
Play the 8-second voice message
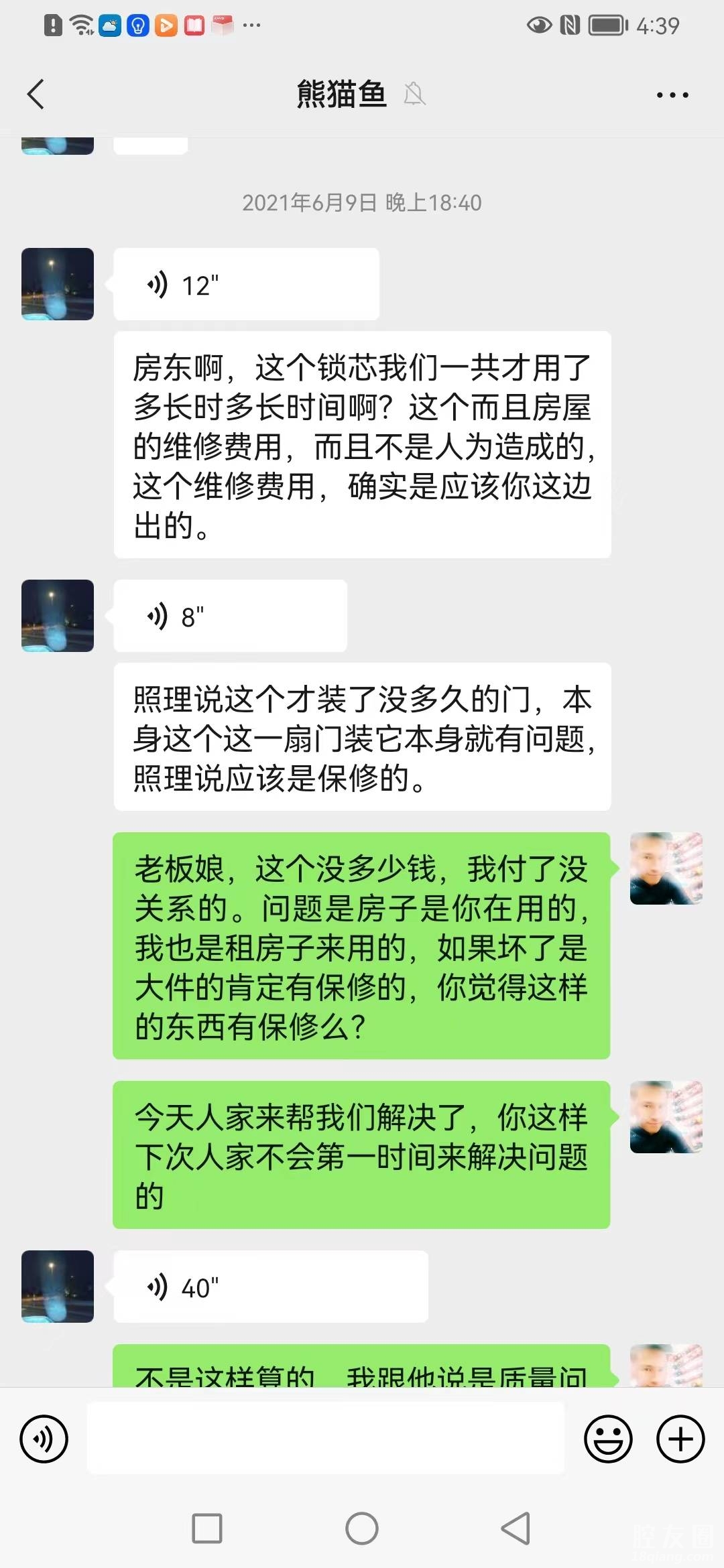[229, 616]
